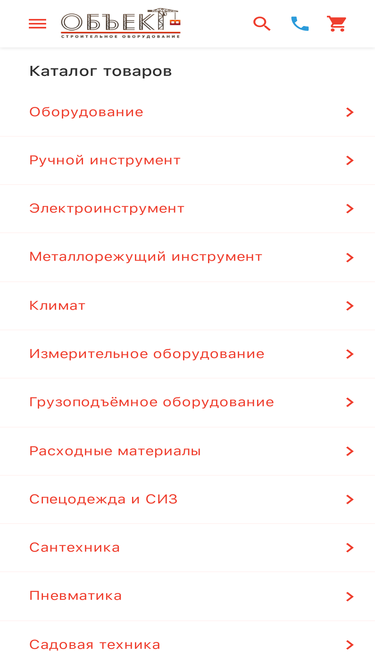The height and width of the screenshot is (667, 375).
Task: Select Измерительное оборудование
Action: point(188,354)
